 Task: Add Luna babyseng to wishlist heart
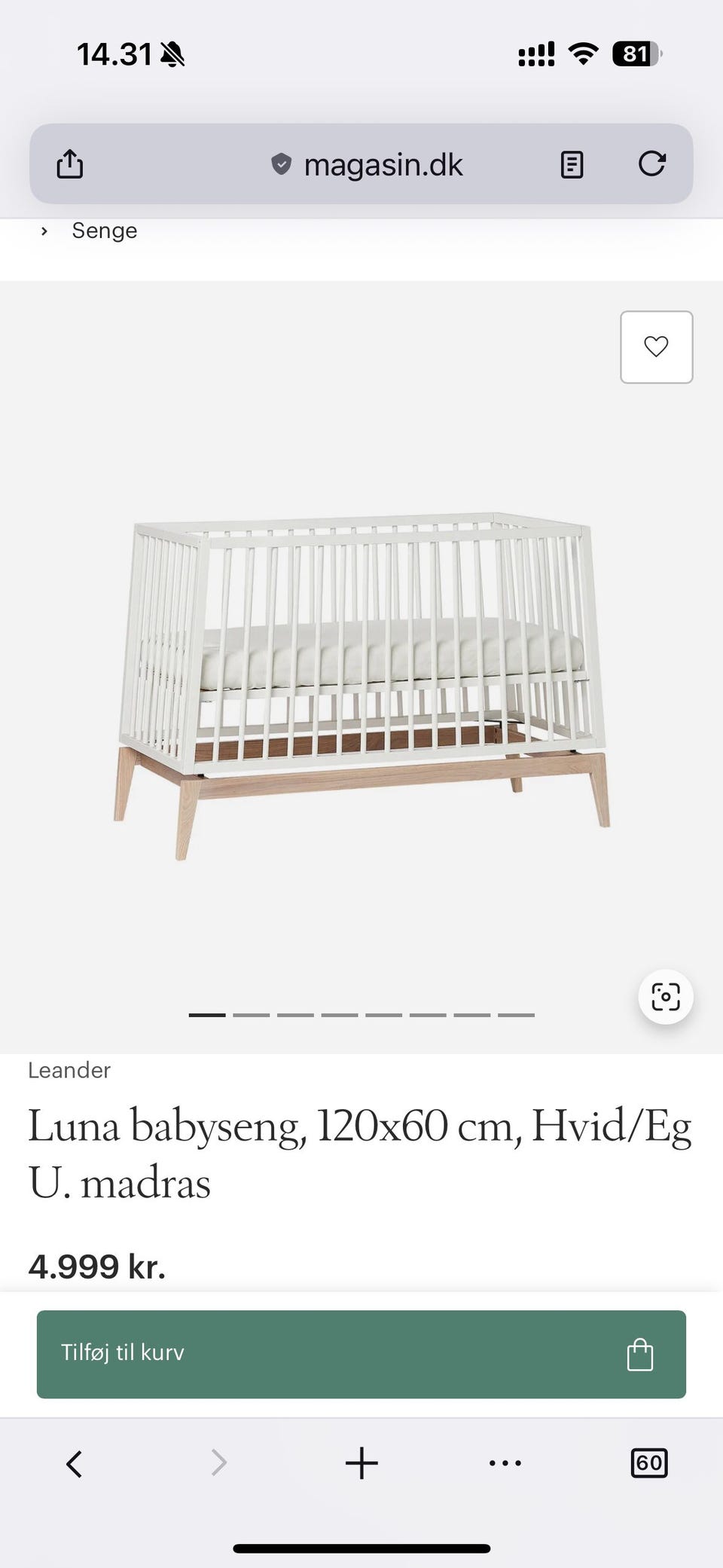pos(656,347)
